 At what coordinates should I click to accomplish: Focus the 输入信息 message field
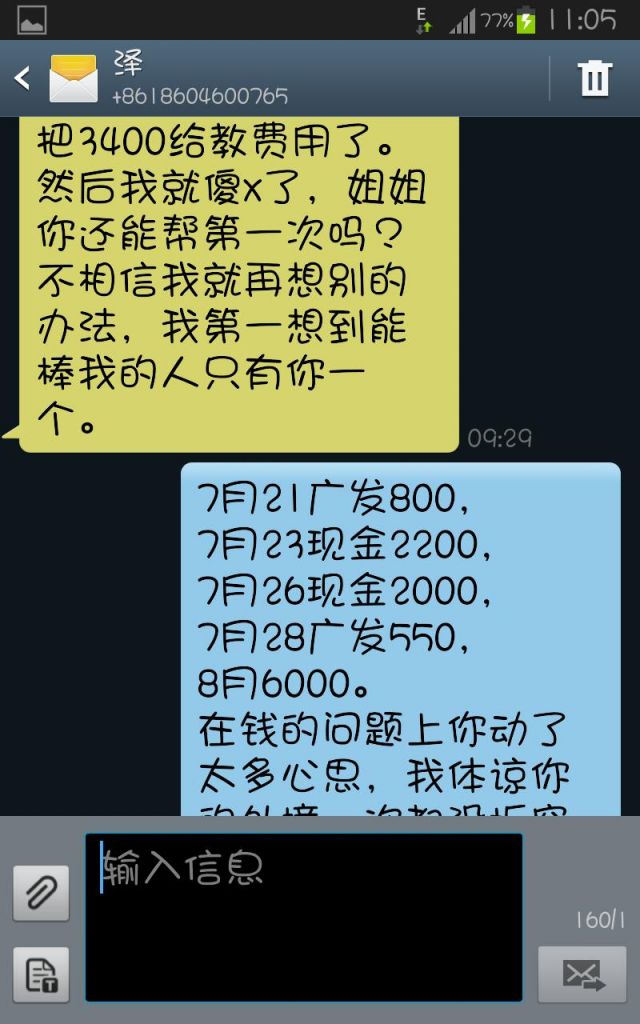coord(303,916)
